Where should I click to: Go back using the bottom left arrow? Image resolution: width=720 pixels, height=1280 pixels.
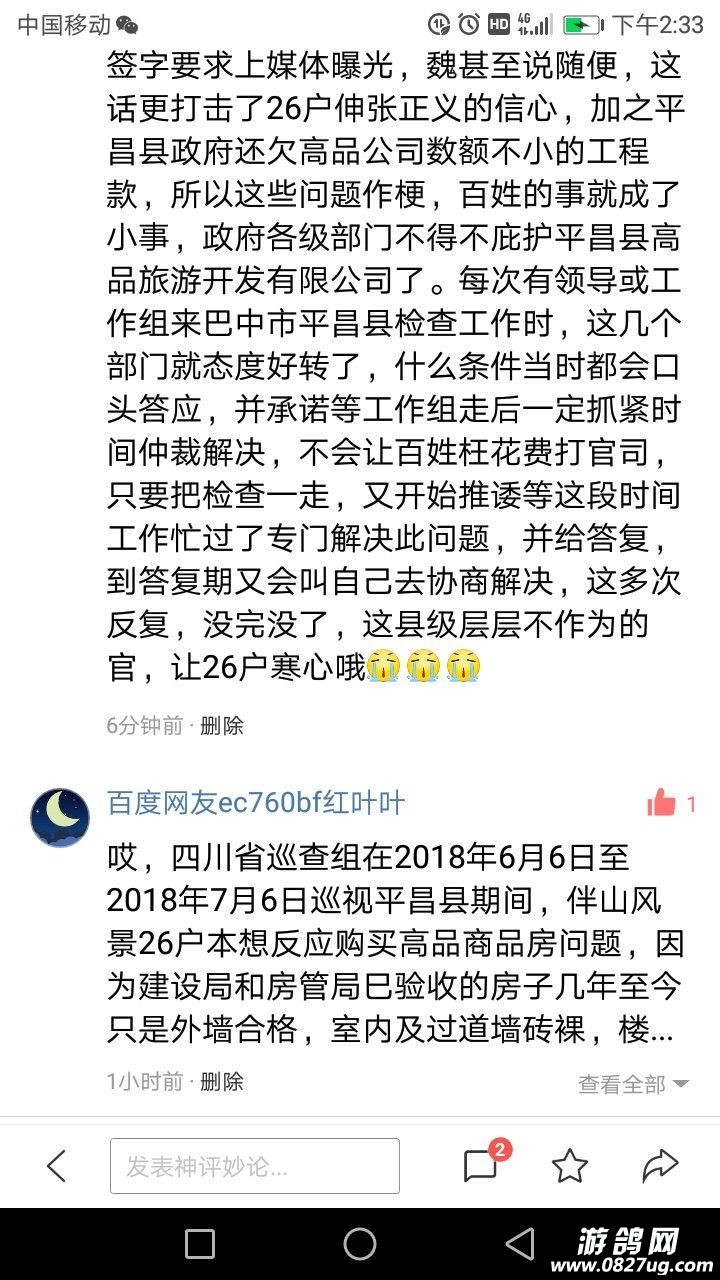click(57, 1165)
